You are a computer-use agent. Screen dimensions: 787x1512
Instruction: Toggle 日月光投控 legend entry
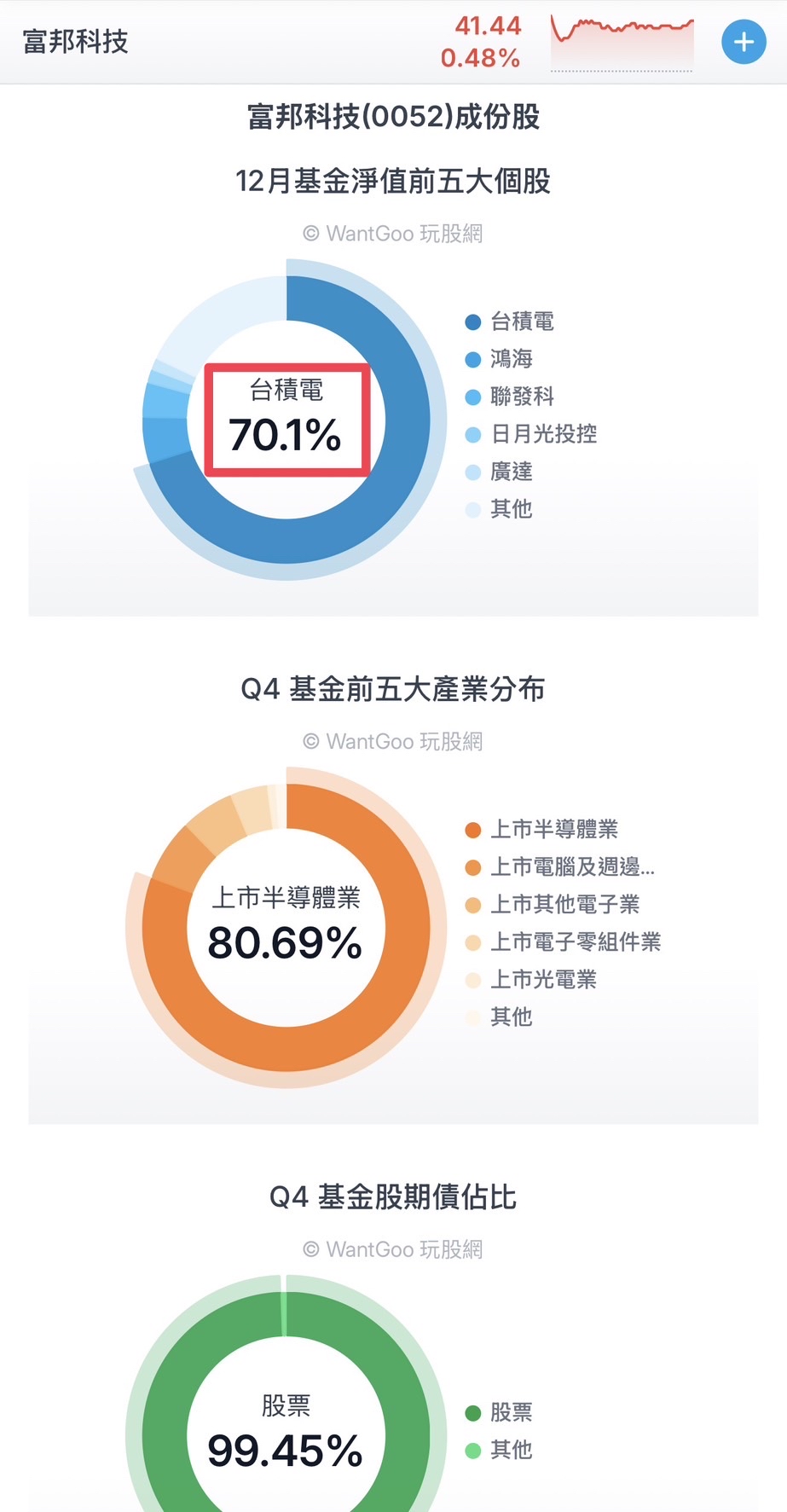pyautogui.click(x=531, y=434)
